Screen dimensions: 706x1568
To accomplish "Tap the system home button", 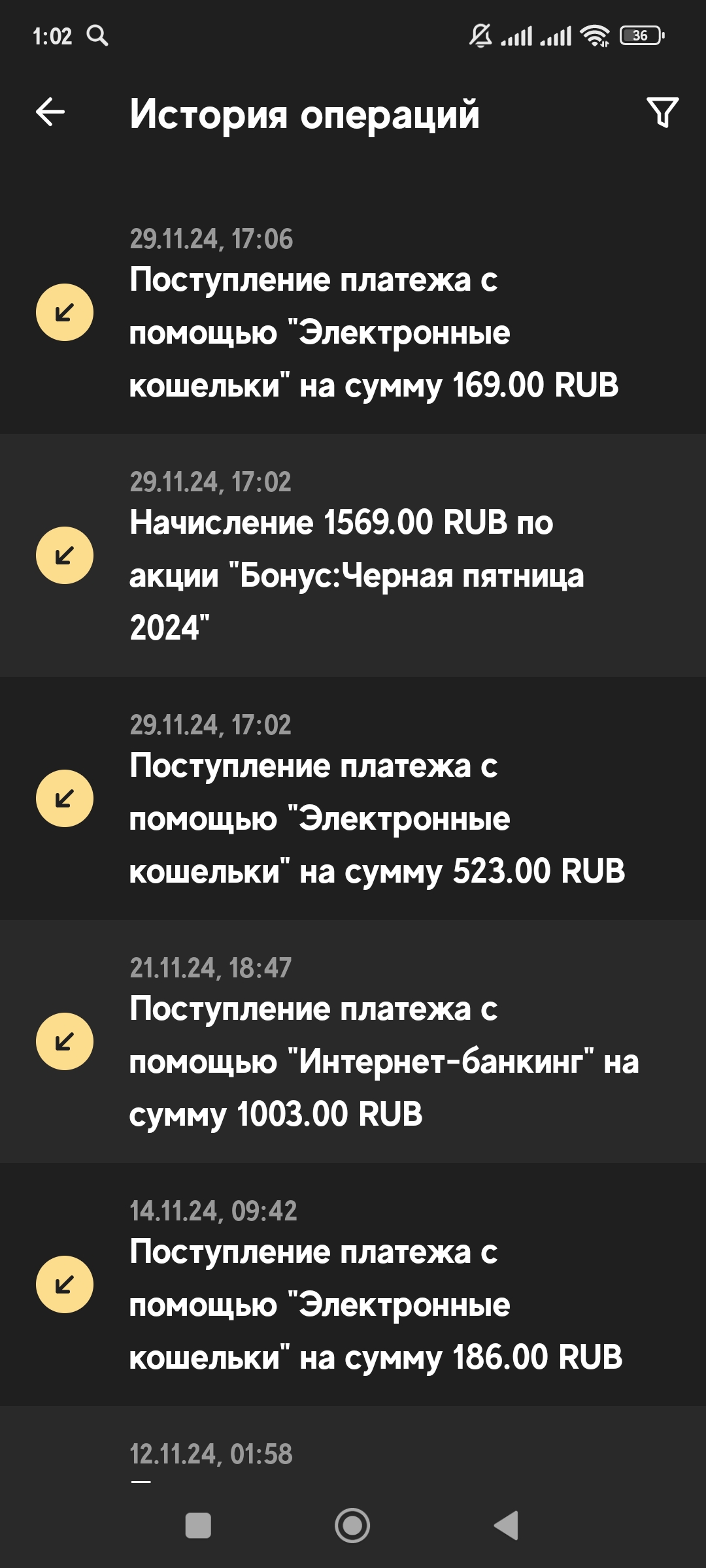I will pos(352,1526).
